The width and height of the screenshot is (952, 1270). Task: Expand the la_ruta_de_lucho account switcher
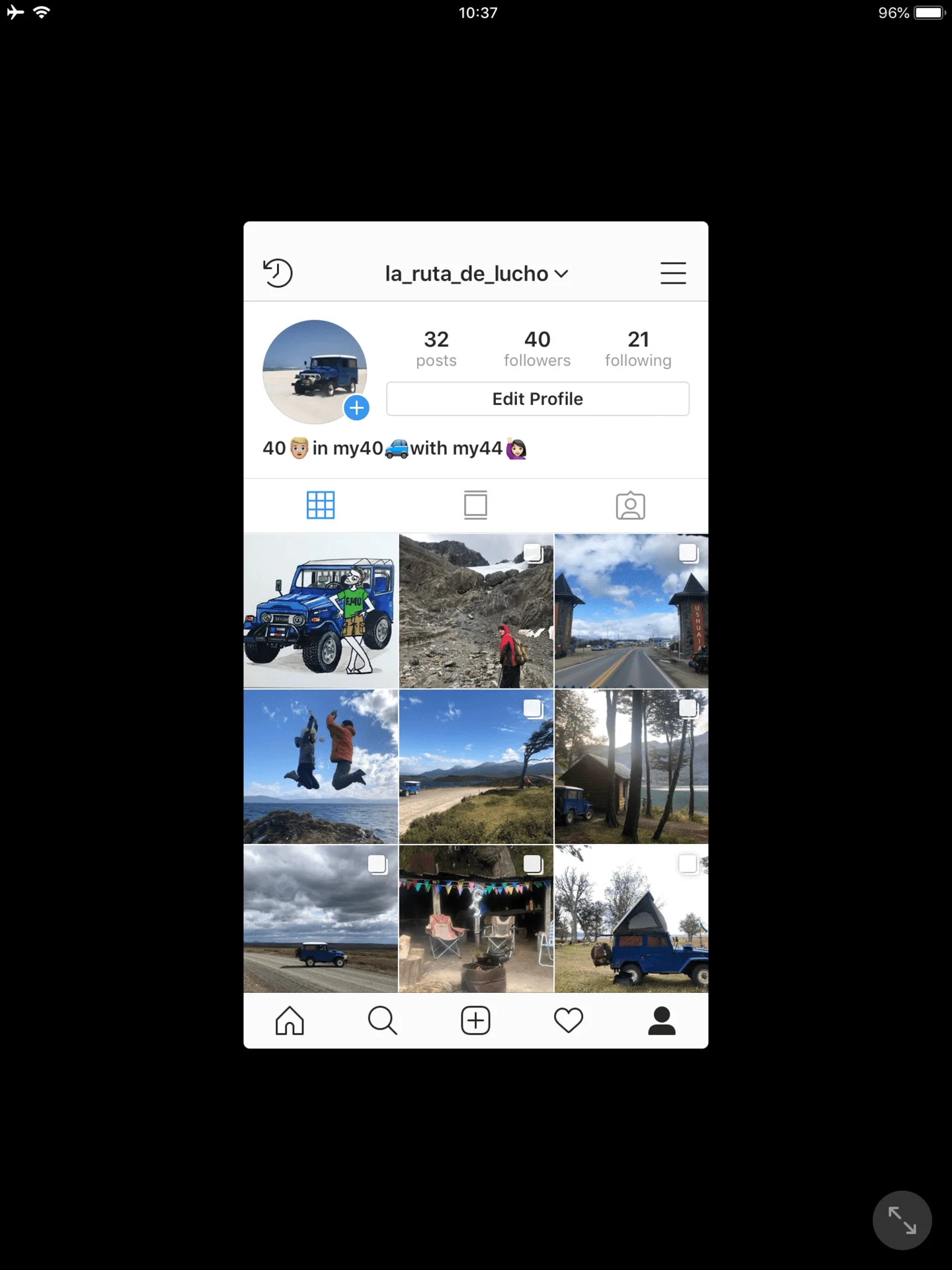point(476,273)
